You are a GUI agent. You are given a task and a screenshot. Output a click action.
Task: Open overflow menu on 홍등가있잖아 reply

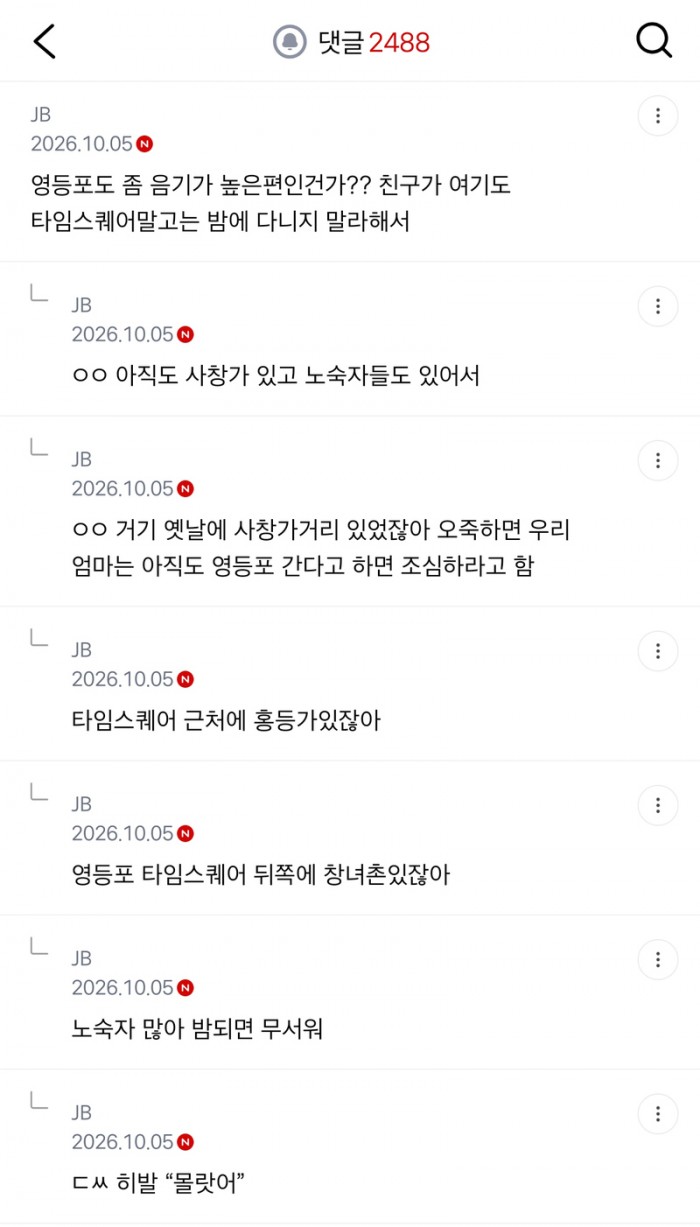click(658, 651)
